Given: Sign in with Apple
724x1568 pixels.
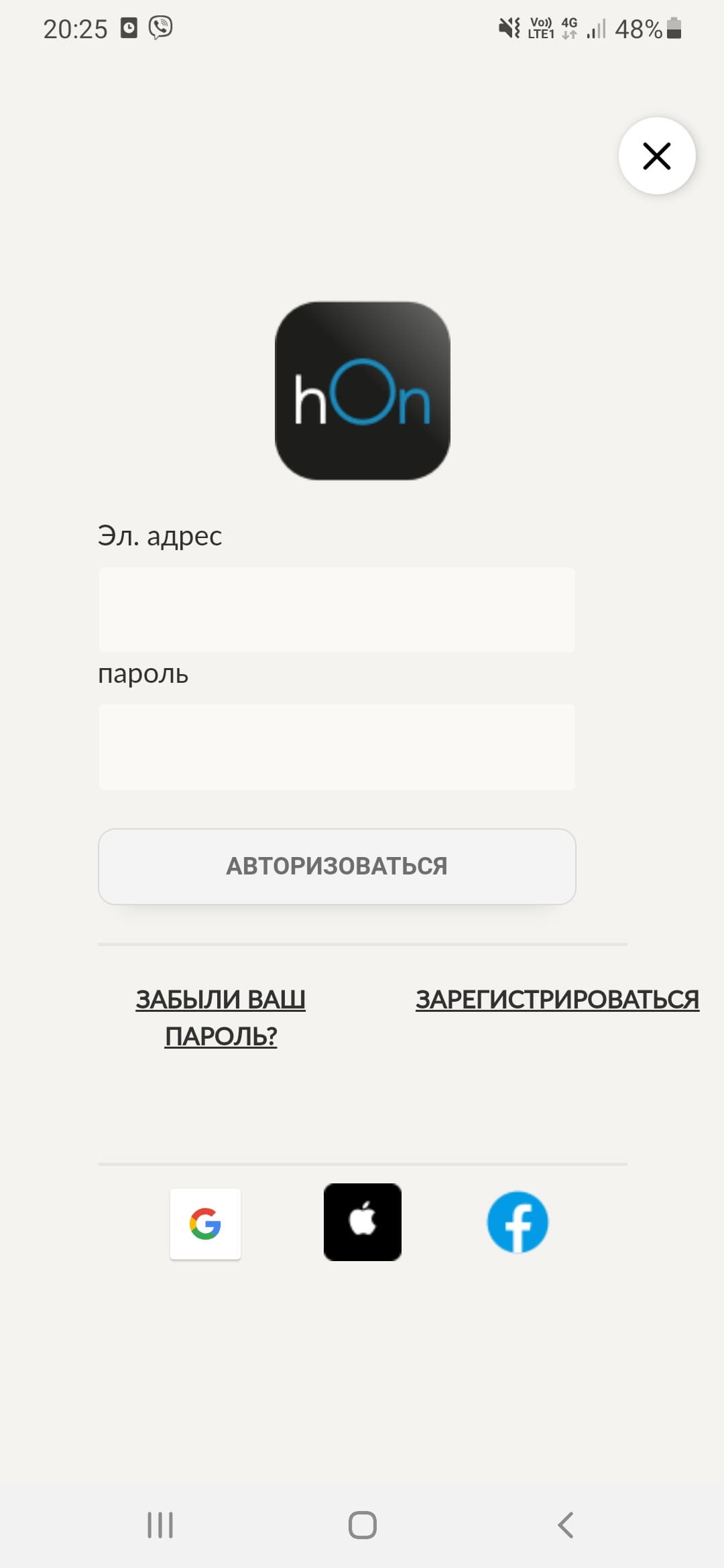Looking at the screenshot, I should [362, 1222].
